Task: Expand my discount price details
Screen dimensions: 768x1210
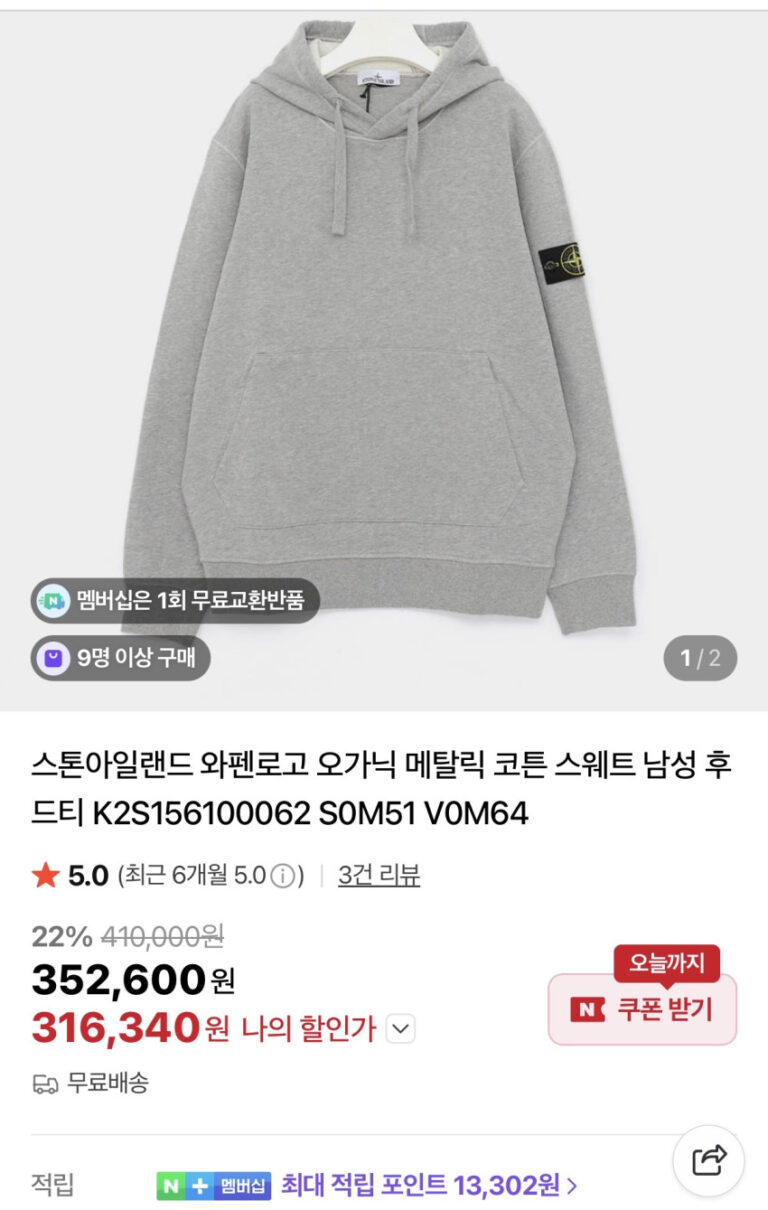Action: (400, 1028)
